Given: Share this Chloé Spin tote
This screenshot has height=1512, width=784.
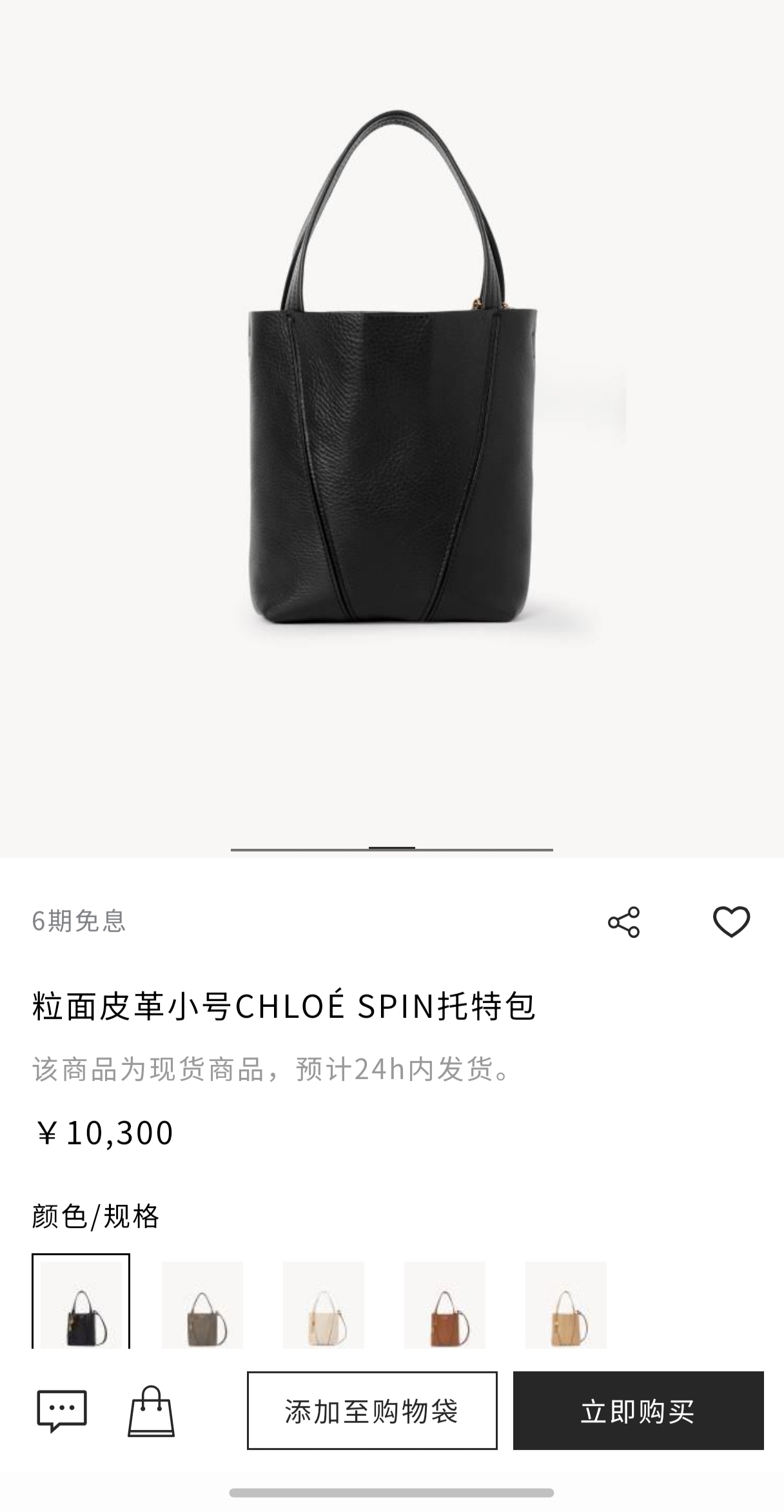Looking at the screenshot, I should coord(623,922).
